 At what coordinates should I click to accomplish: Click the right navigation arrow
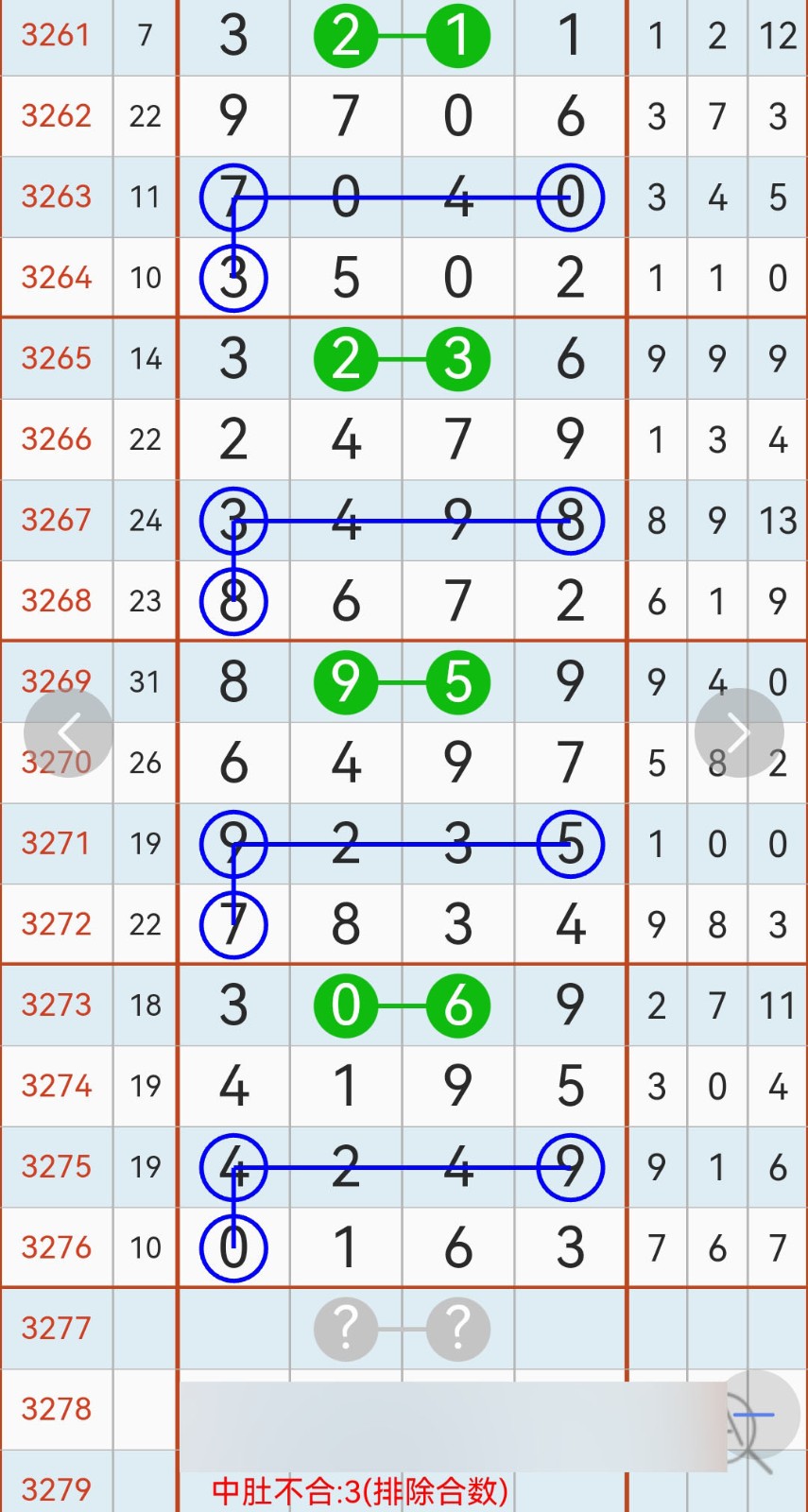pos(739,732)
